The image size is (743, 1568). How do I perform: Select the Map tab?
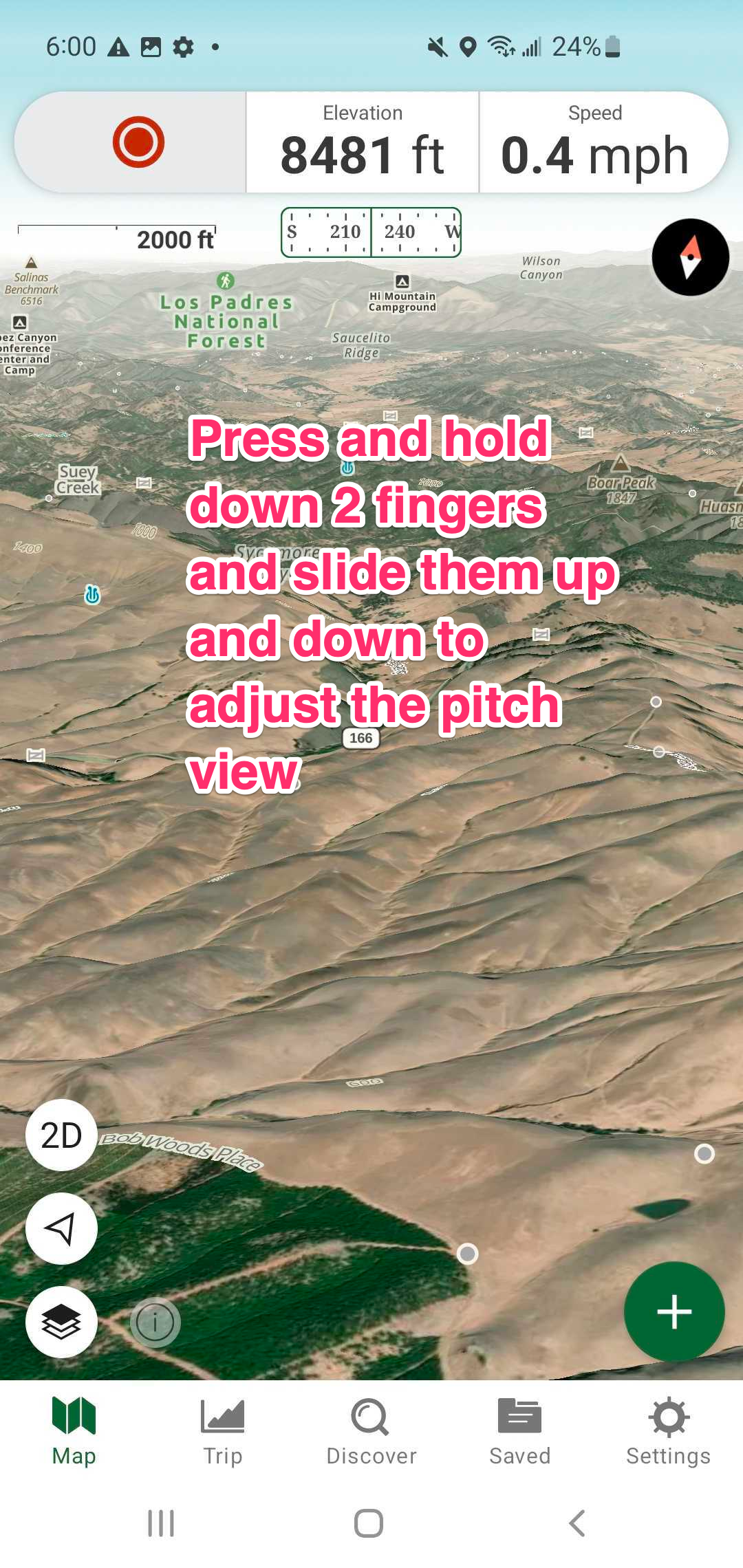pyautogui.click(x=74, y=1432)
